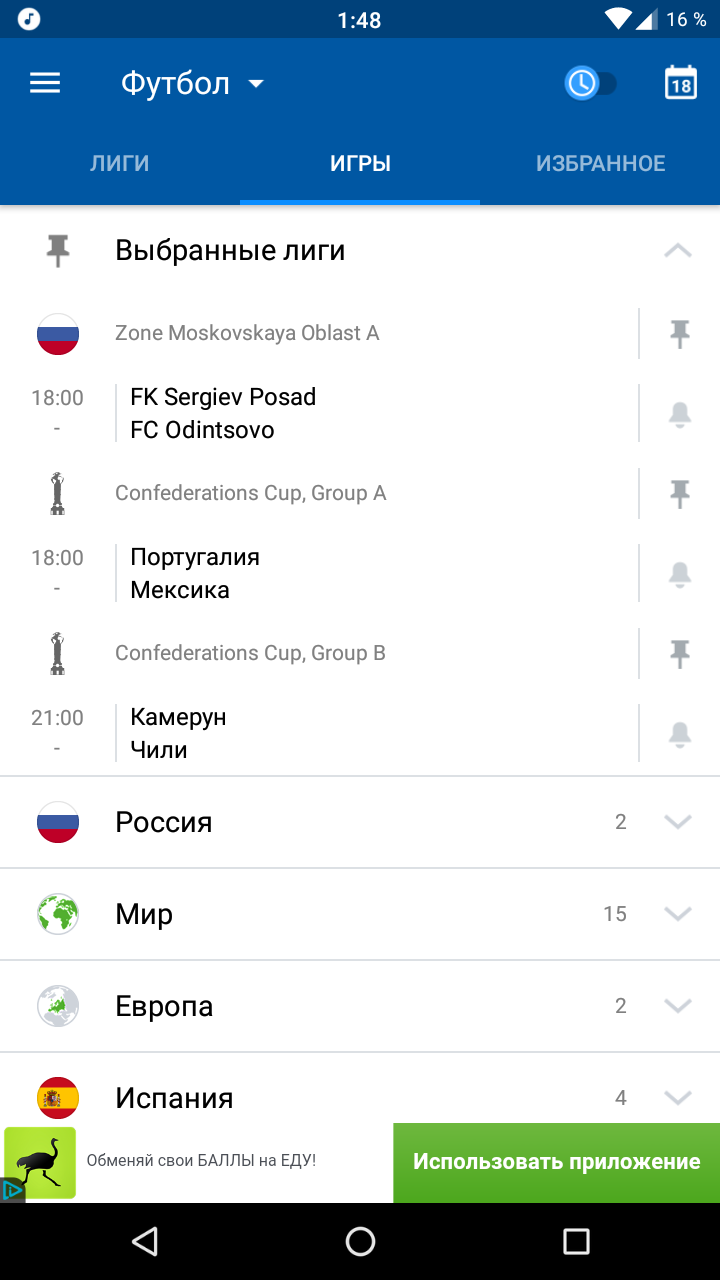The image size is (720, 1280).
Task: Unpin Zone Moskovskaya Oblast A league
Action: (x=680, y=334)
